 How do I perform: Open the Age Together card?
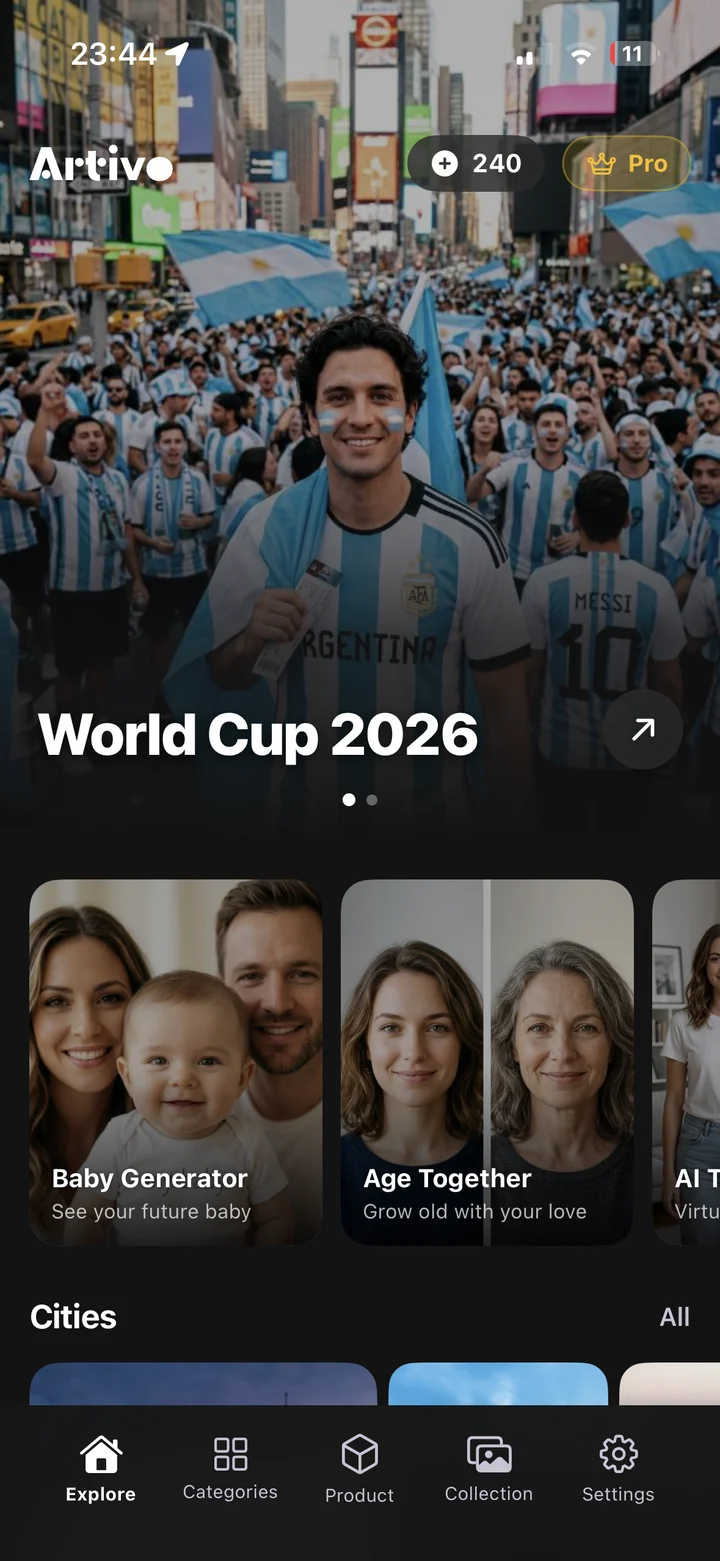pyautogui.click(x=487, y=1062)
